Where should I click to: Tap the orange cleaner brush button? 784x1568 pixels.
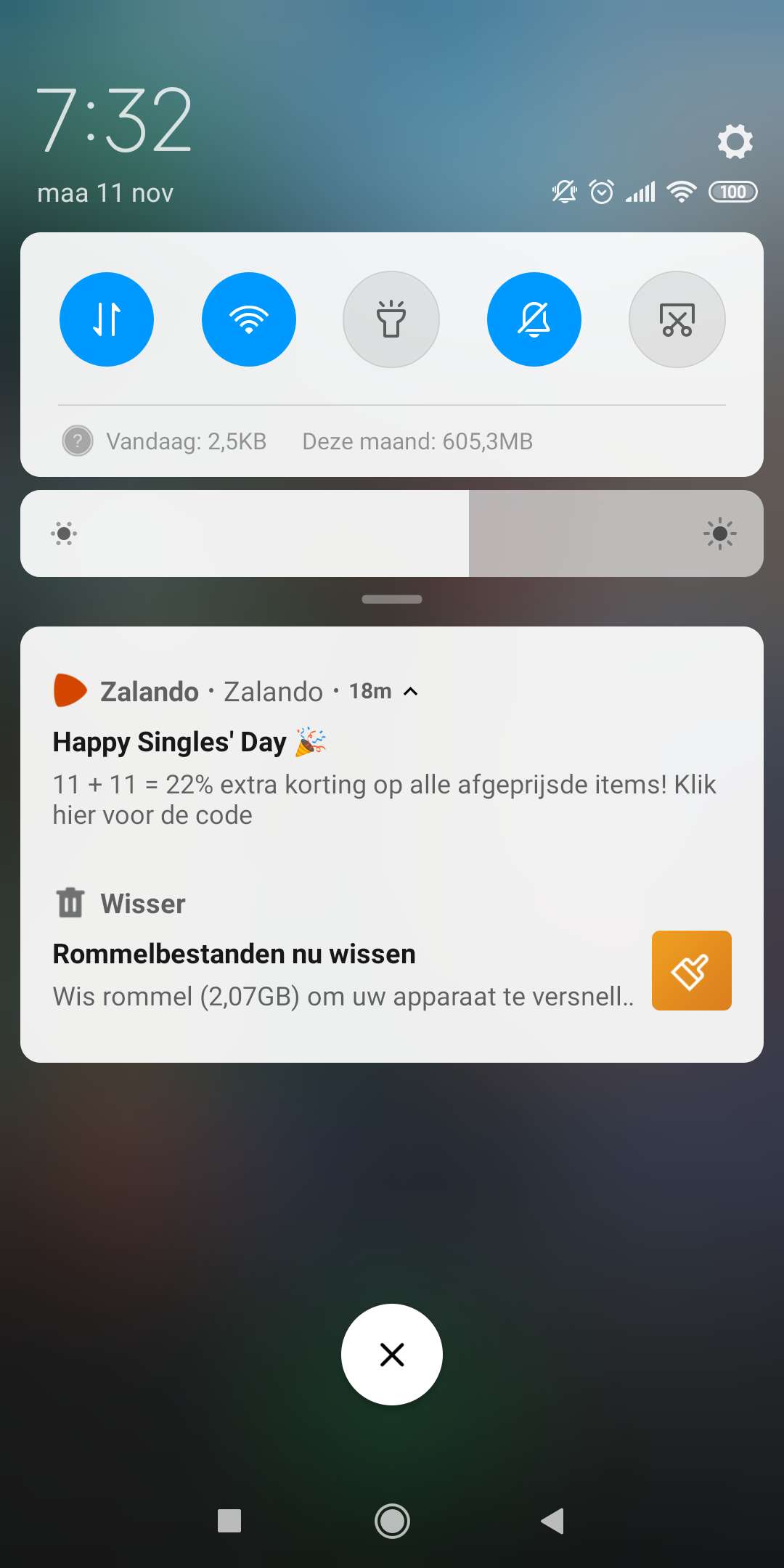[692, 971]
